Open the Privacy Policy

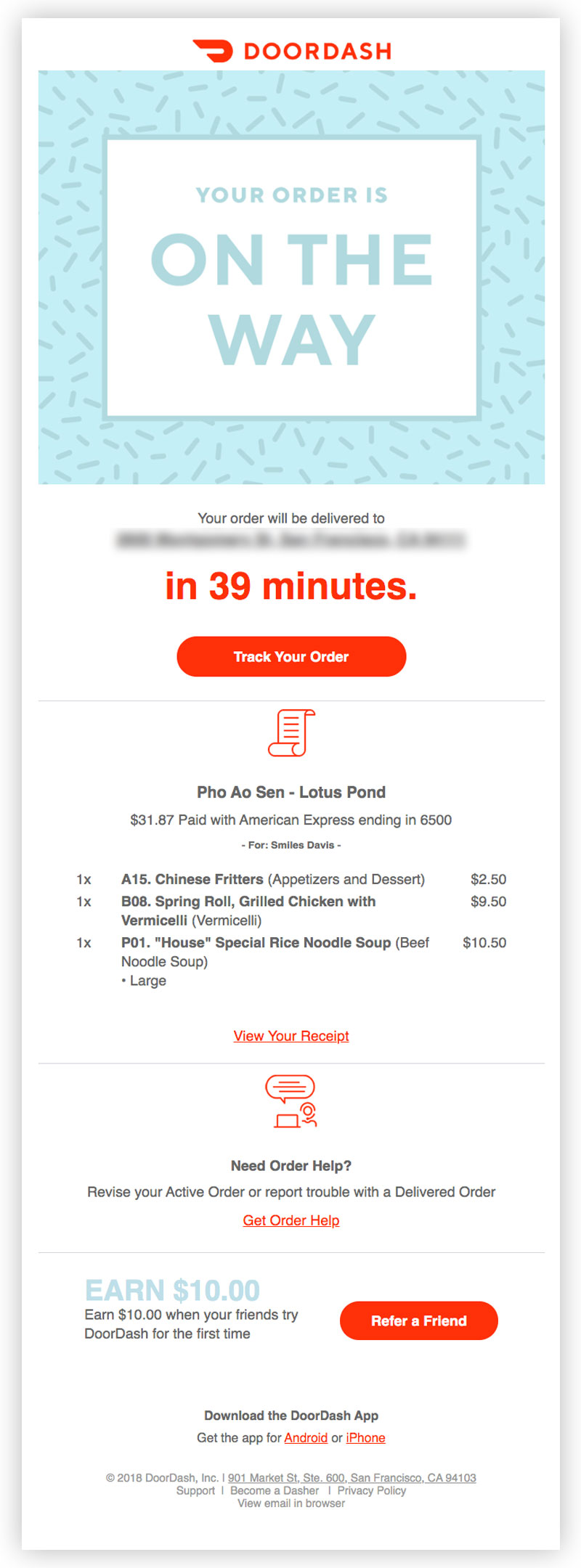pyautogui.click(x=370, y=1490)
